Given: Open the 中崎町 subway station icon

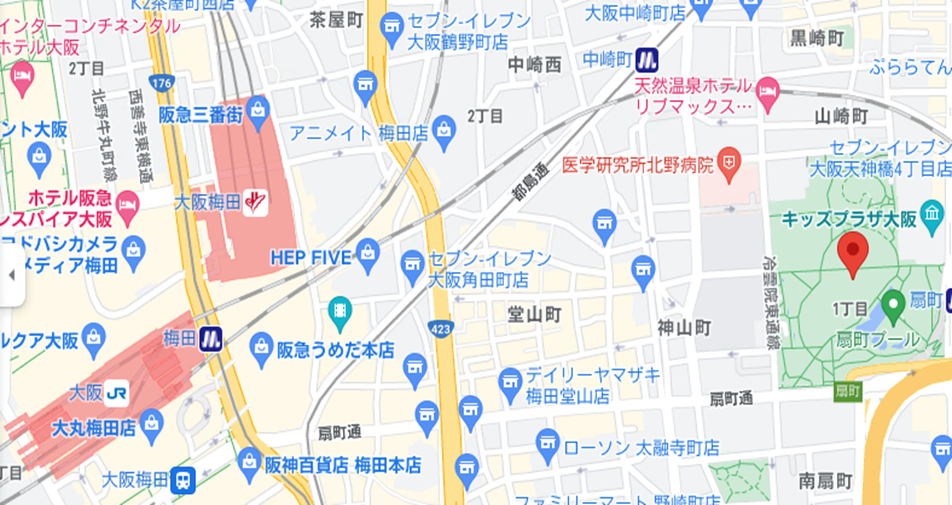Looking at the screenshot, I should click(648, 59).
